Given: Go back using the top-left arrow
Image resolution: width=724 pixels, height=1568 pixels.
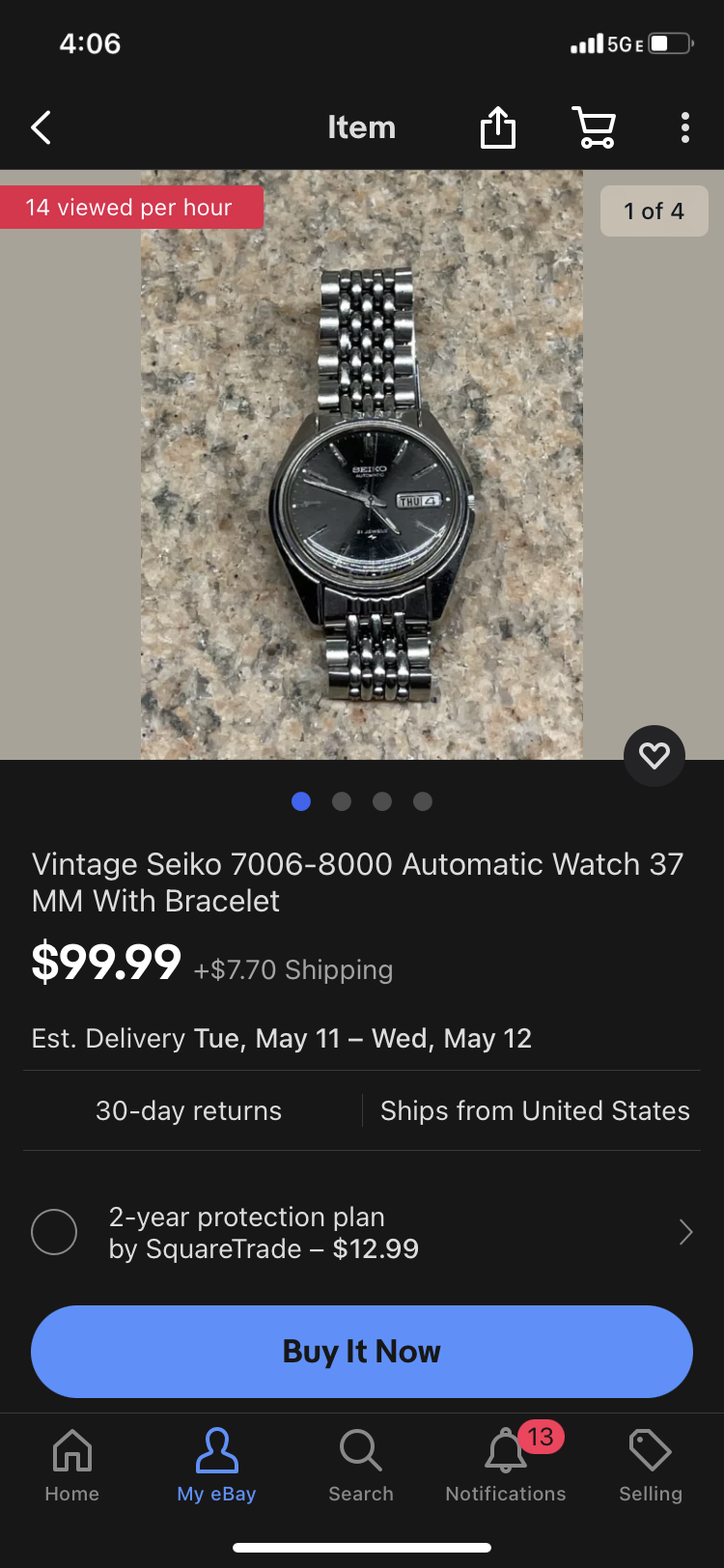Looking at the screenshot, I should point(41,127).
